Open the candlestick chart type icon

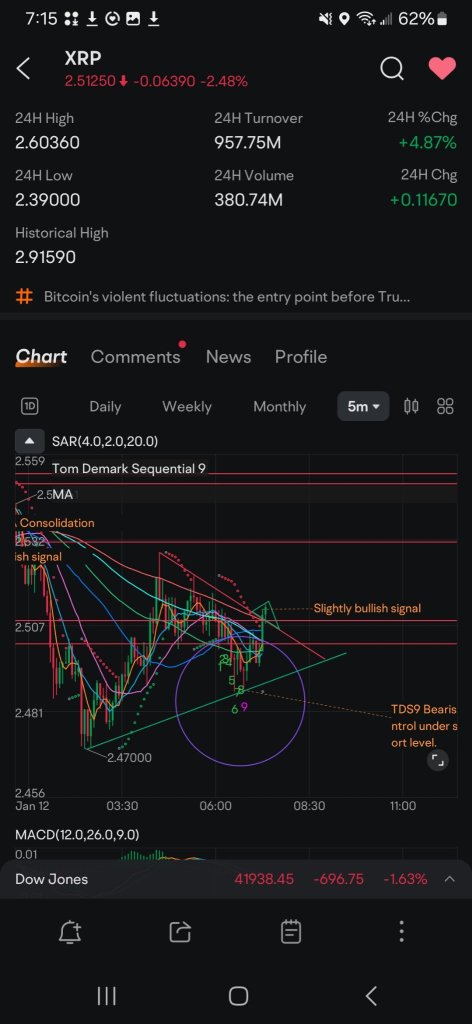tap(411, 406)
